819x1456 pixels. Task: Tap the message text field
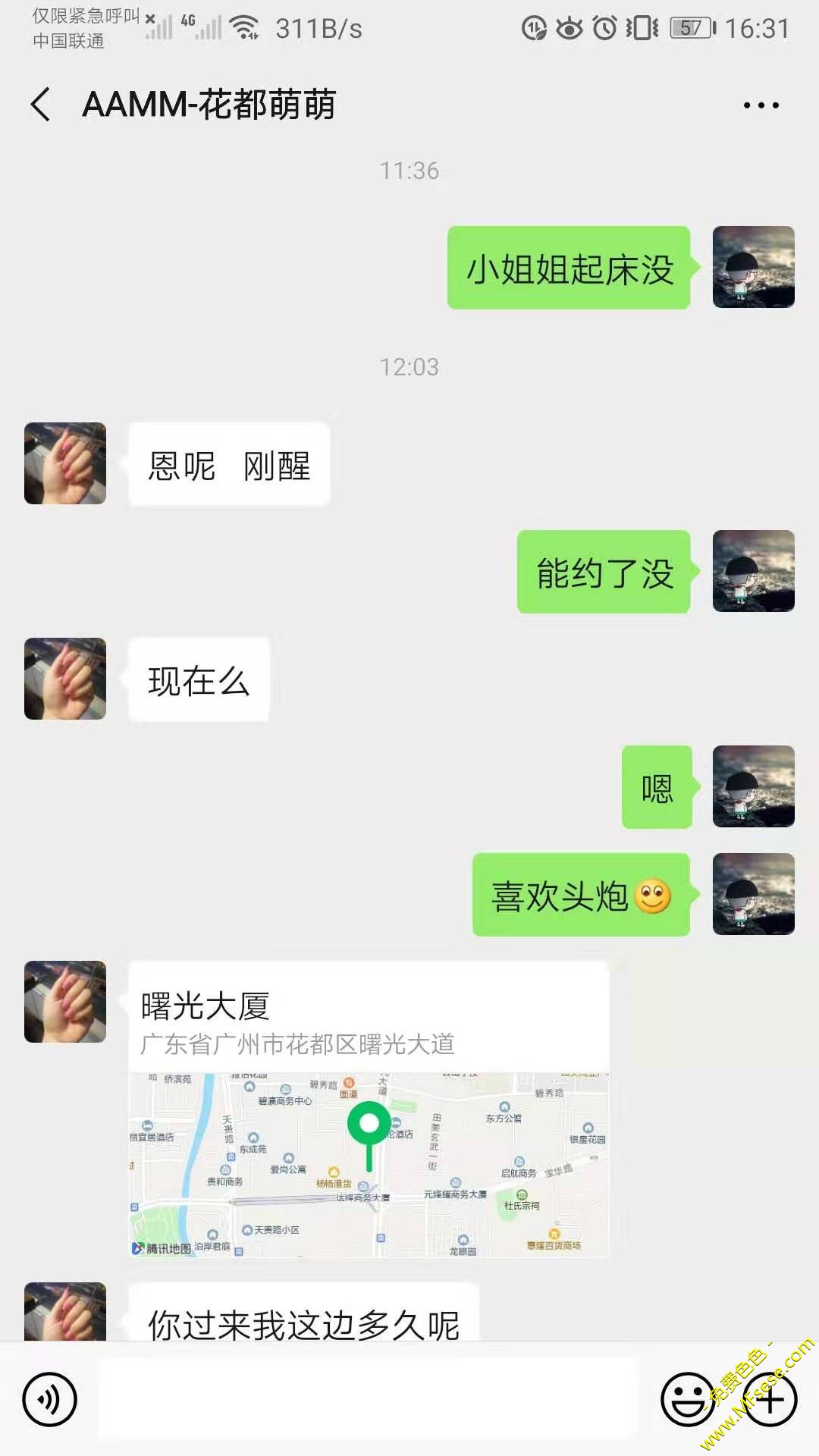(x=368, y=1399)
